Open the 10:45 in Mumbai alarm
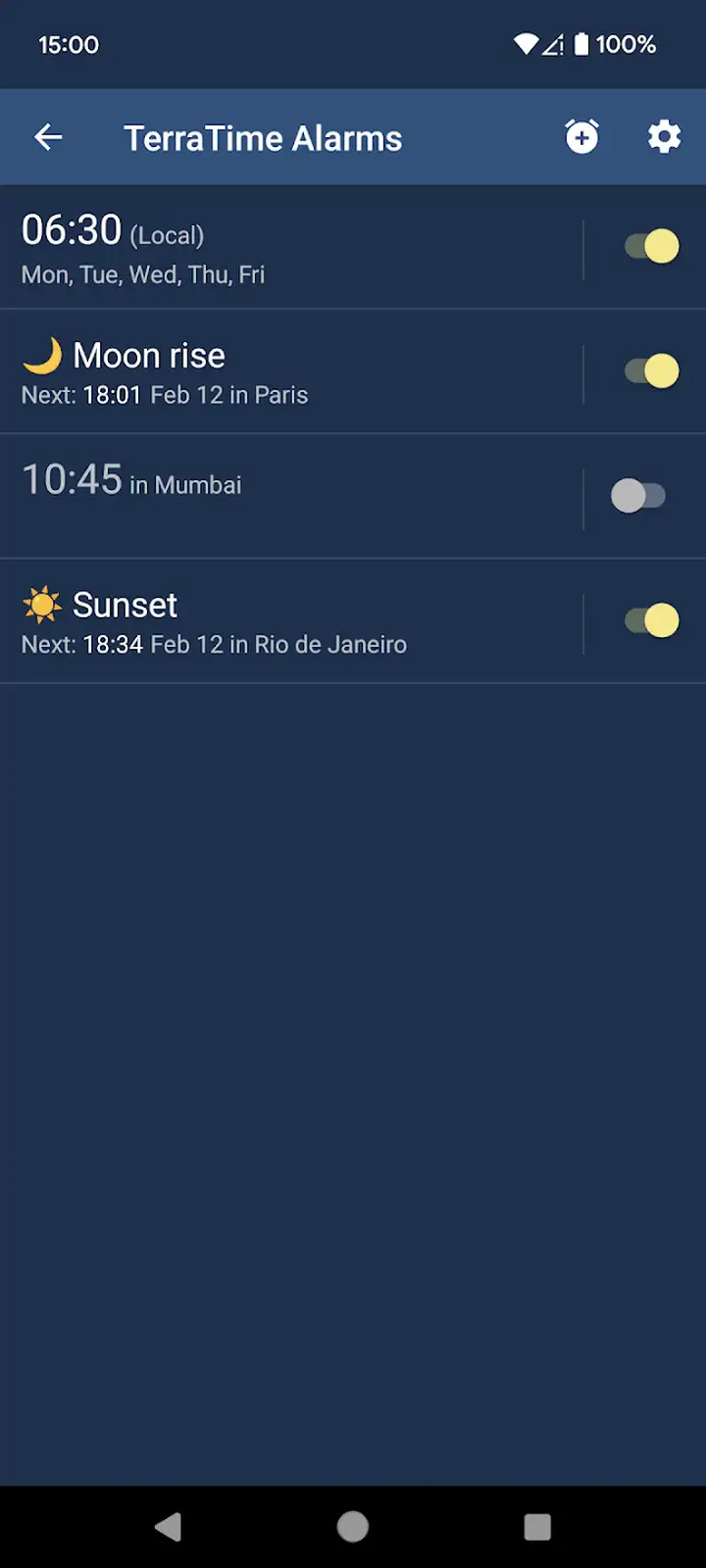The image size is (706, 1568). pos(291,496)
